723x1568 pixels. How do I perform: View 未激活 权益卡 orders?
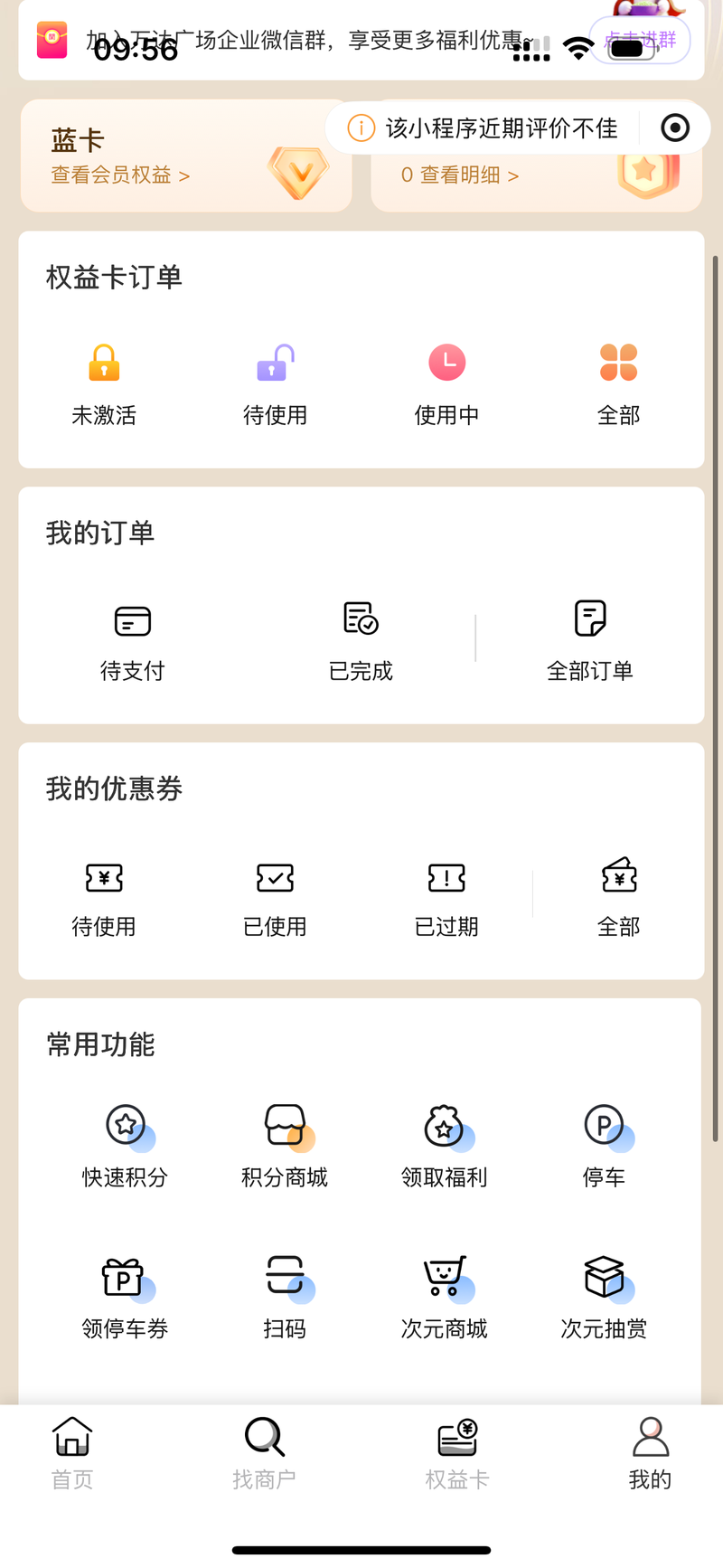pyautogui.click(x=104, y=384)
